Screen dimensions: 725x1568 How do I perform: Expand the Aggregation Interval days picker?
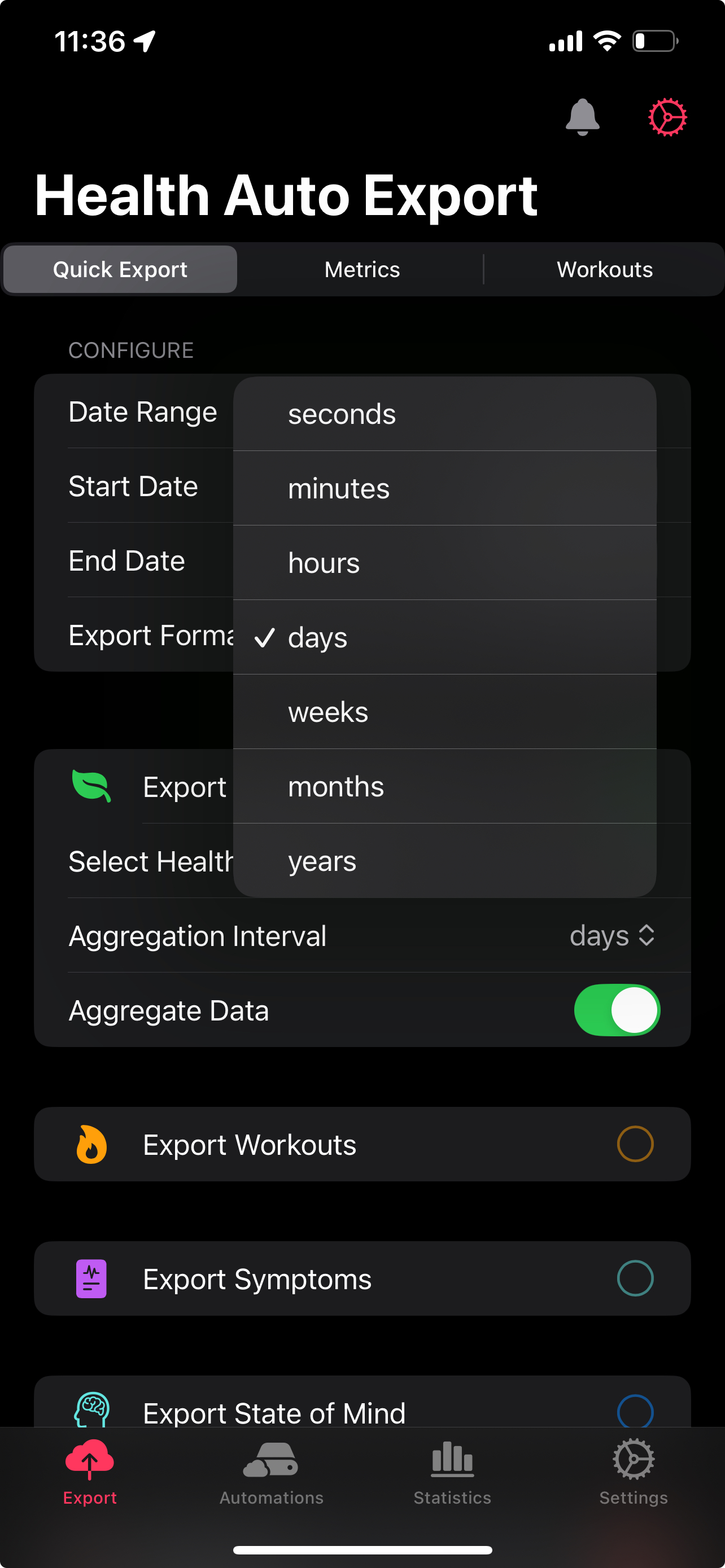612,936
